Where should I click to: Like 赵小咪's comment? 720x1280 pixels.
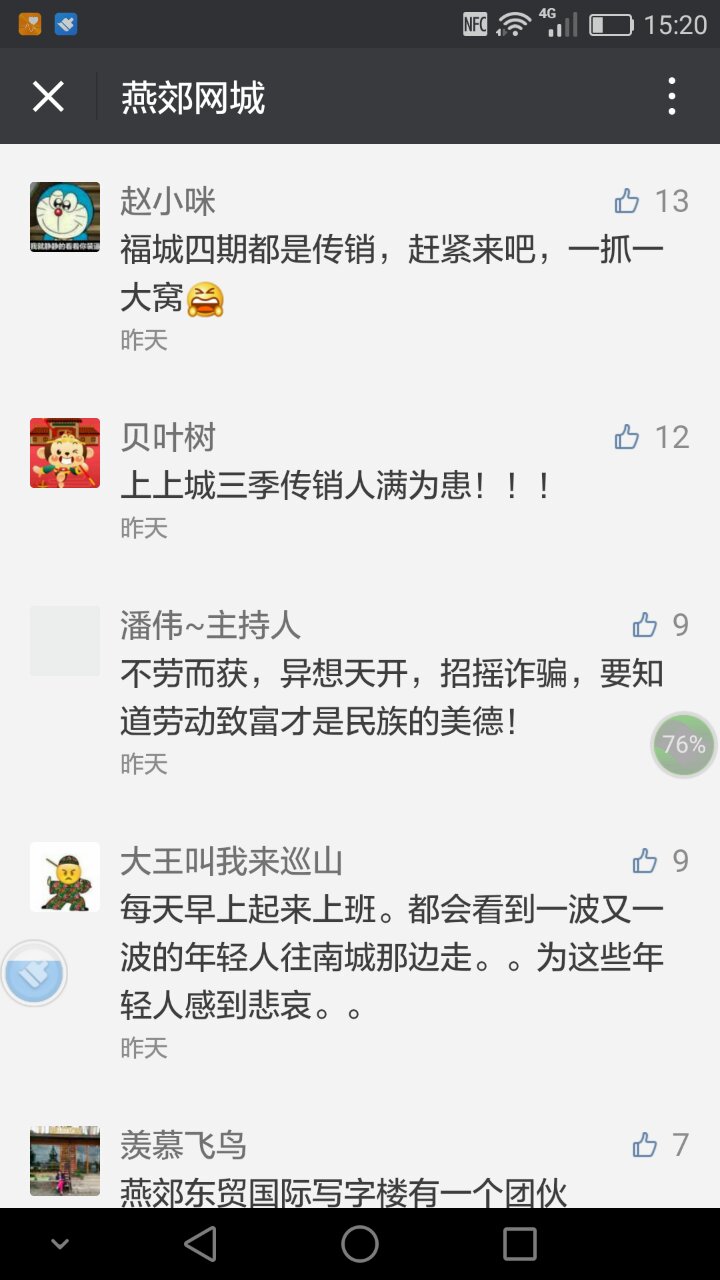coord(628,201)
